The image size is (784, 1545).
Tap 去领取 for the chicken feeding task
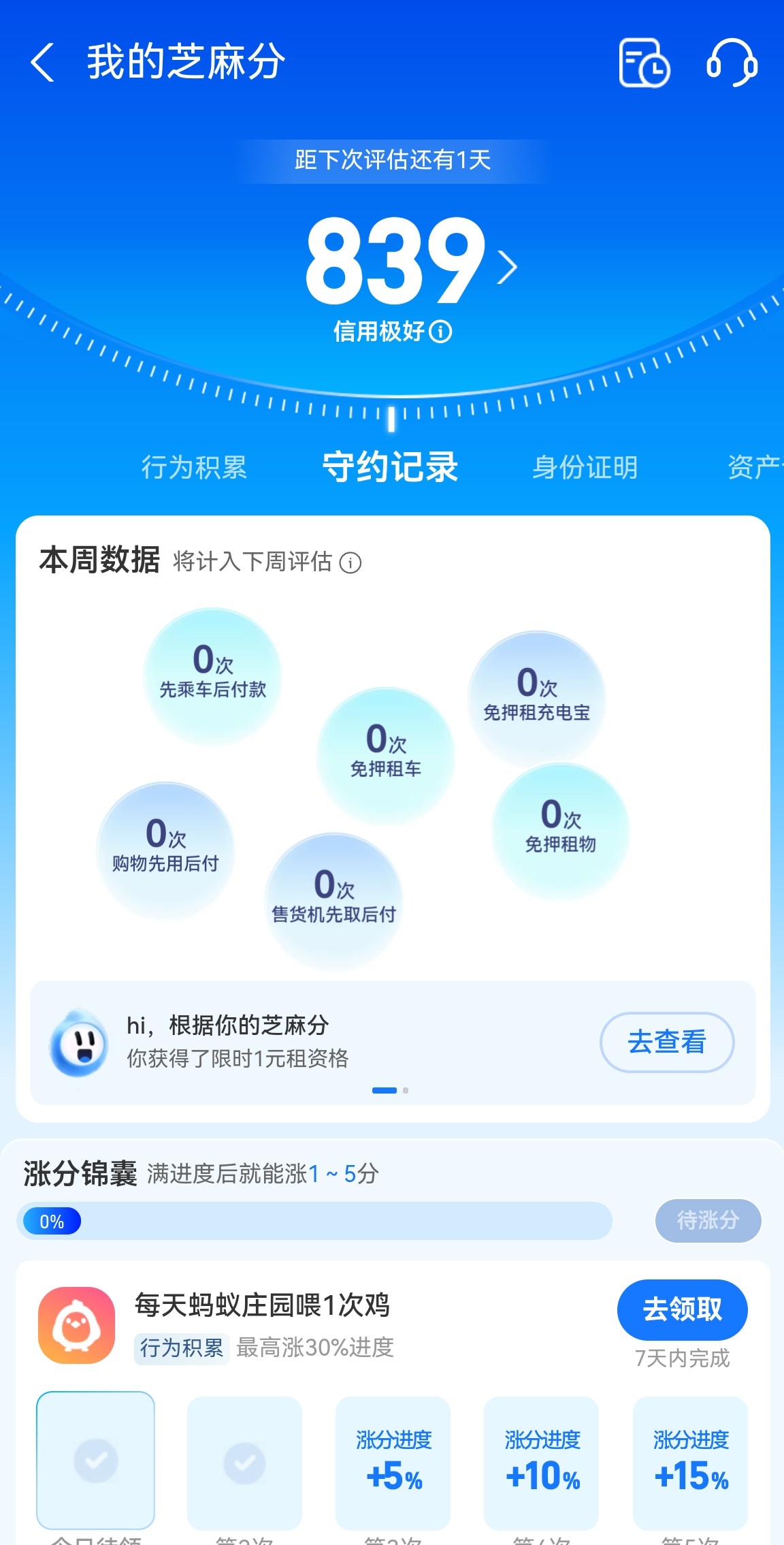coord(682,1309)
